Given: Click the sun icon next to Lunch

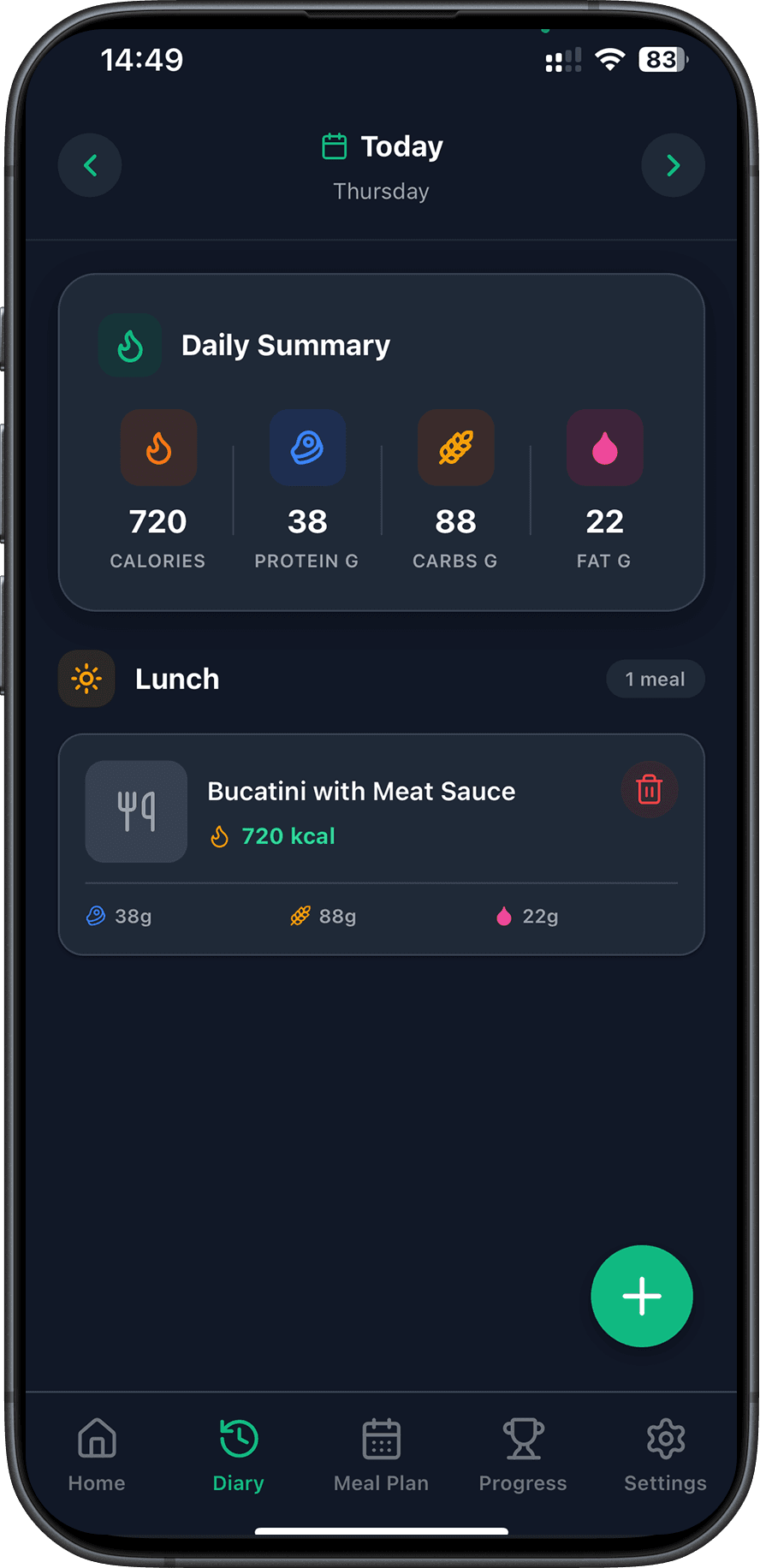Looking at the screenshot, I should pyautogui.click(x=86, y=679).
